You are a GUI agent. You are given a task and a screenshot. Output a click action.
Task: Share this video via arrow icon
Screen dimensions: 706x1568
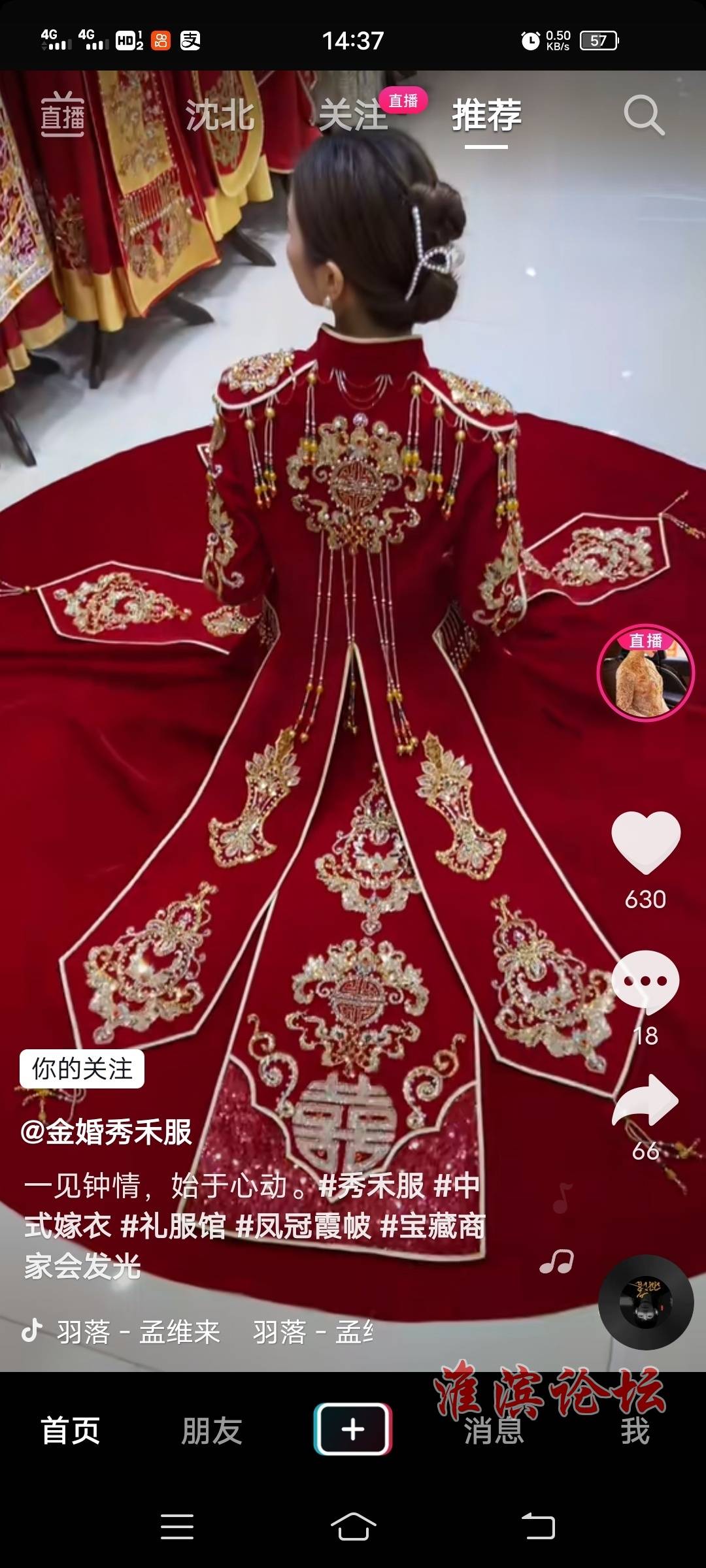(x=646, y=1101)
